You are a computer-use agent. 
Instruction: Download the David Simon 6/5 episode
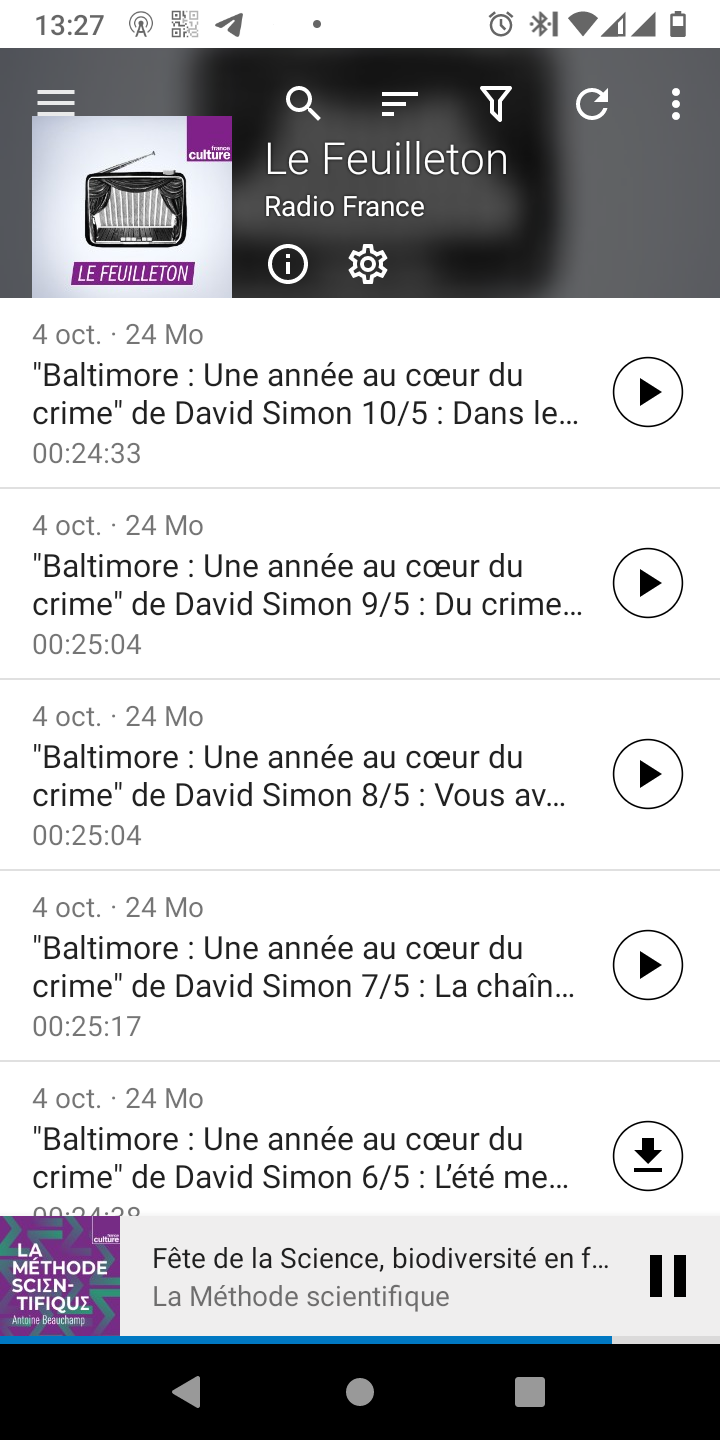(648, 1156)
